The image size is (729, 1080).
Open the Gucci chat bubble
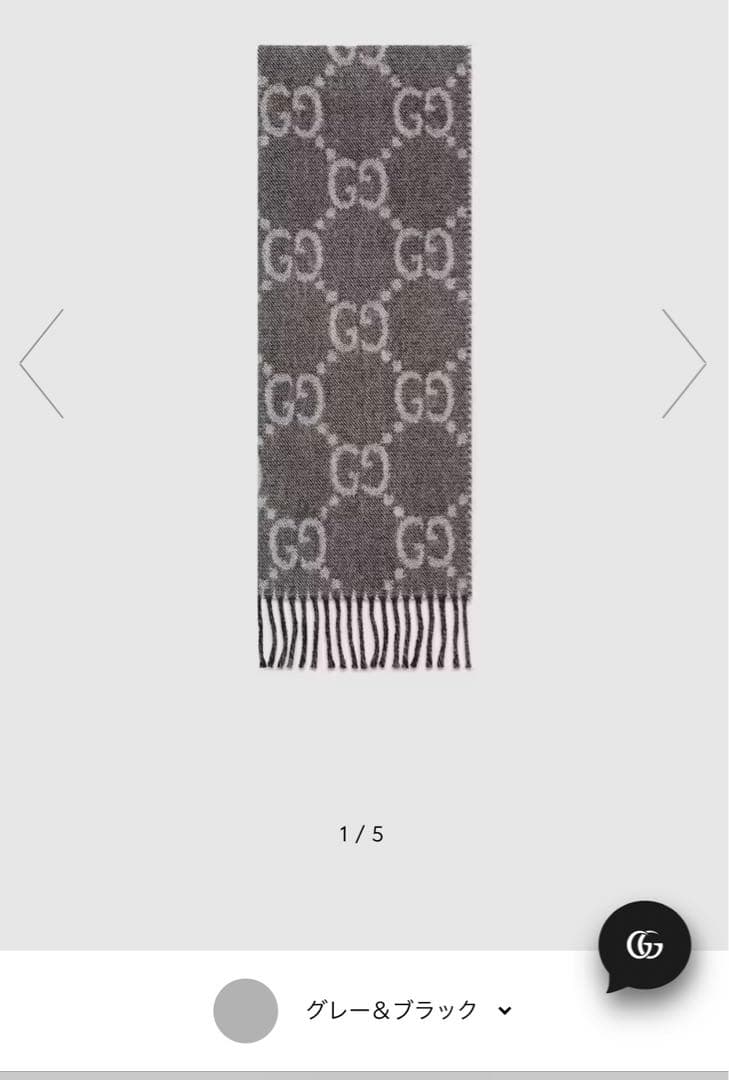(x=644, y=945)
